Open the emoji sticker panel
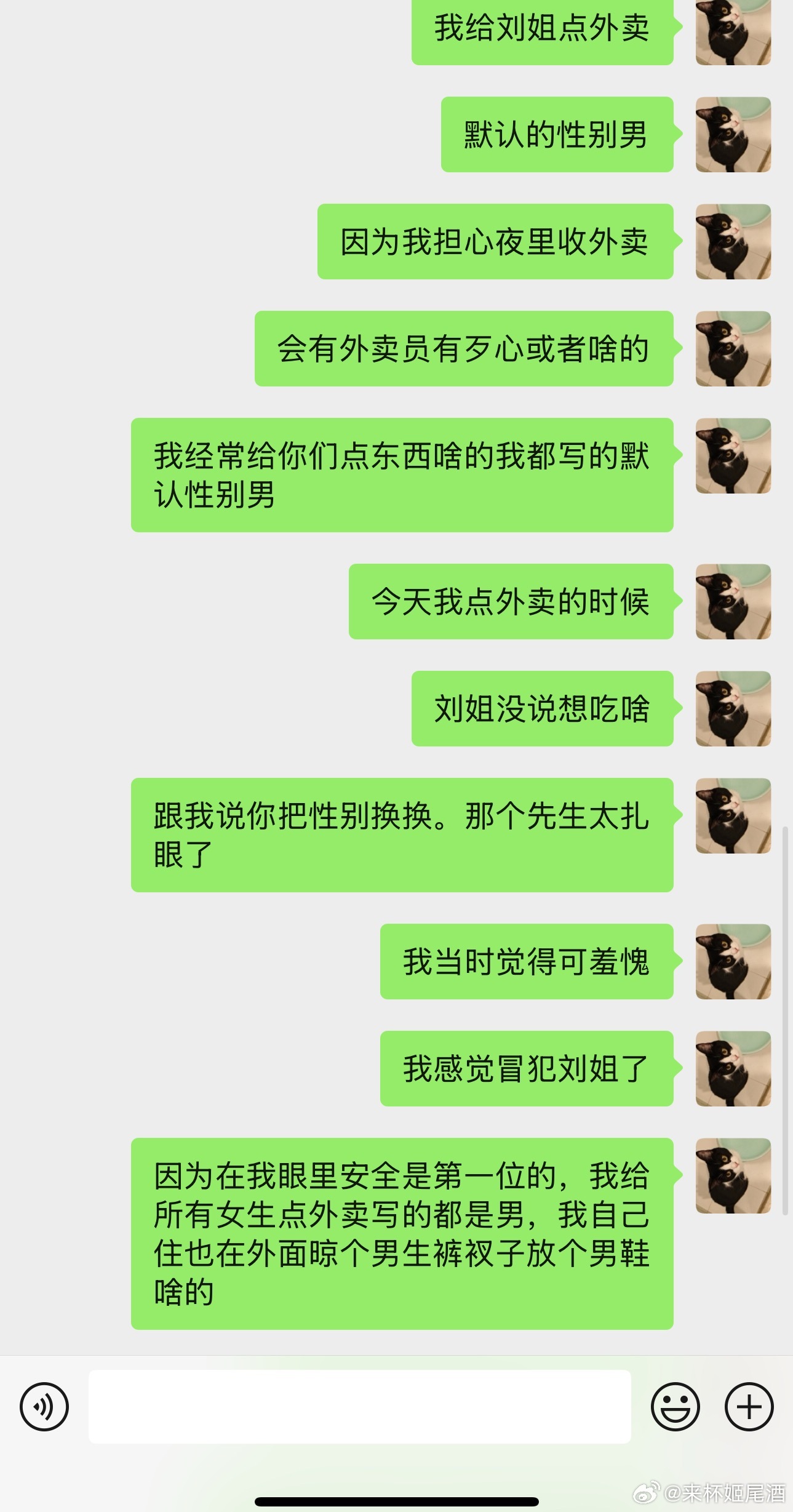The image size is (793, 1512). (x=675, y=1406)
